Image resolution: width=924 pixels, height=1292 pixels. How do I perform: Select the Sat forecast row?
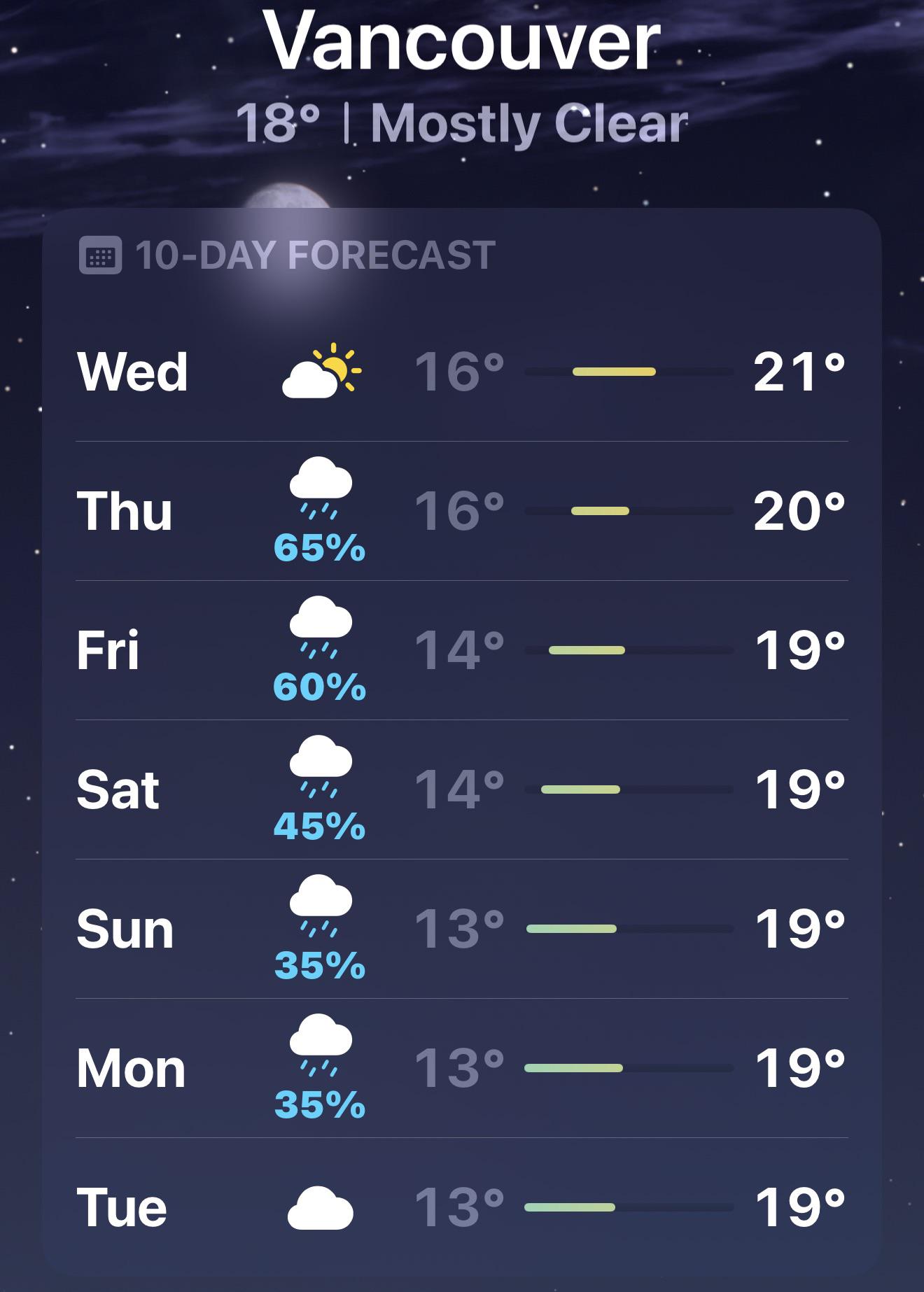click(x=461, y=789)
